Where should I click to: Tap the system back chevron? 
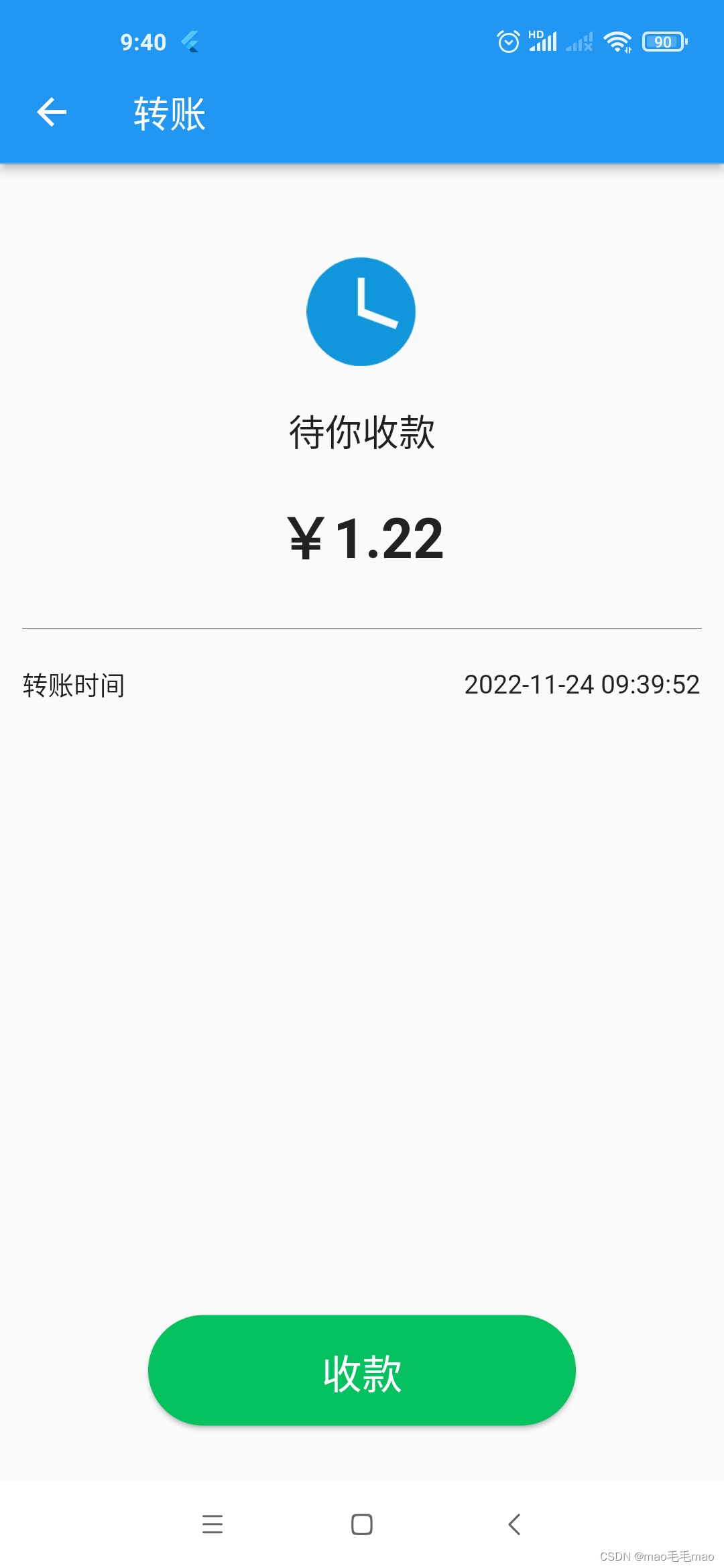coord(514,1524)
